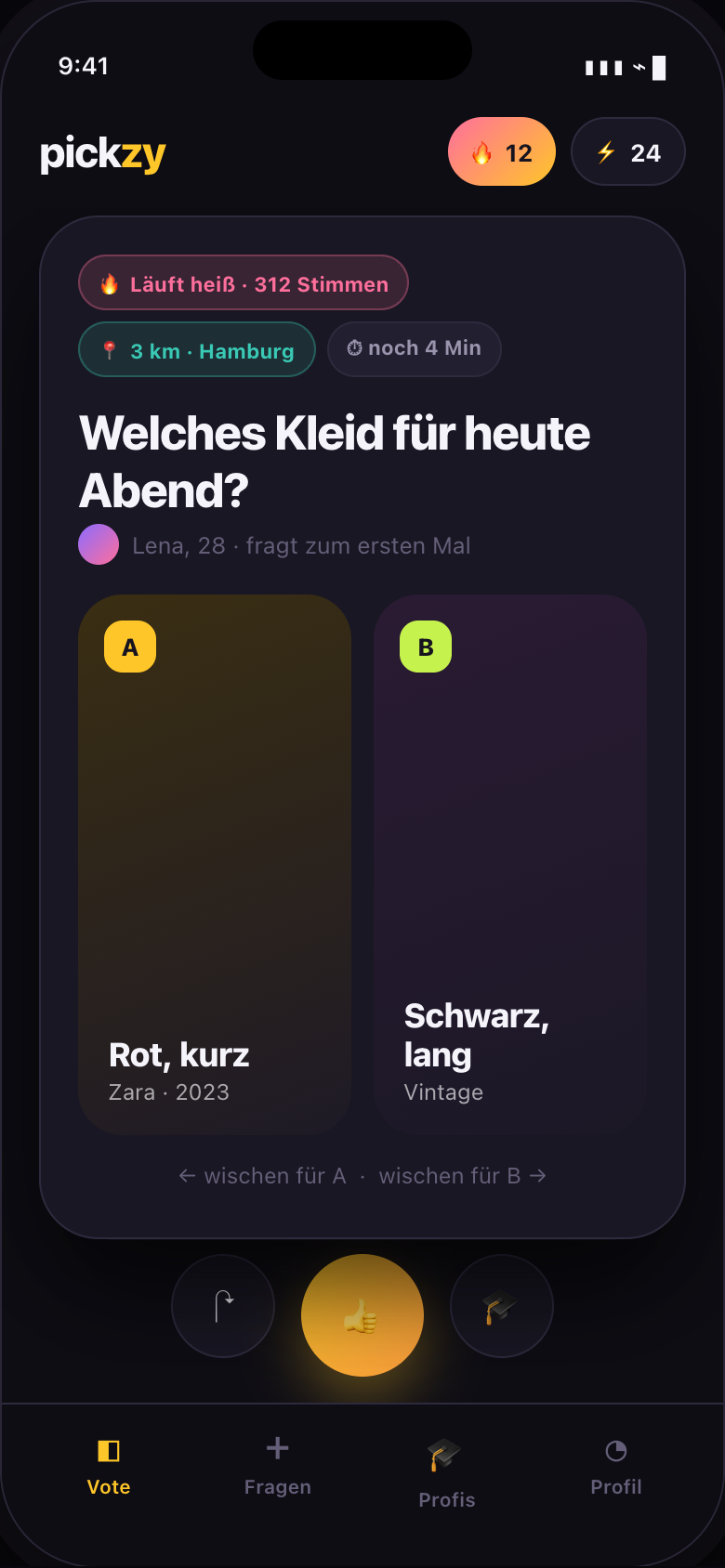Viewport: 725px width, 1568px height.
Task: Open Lena's profile avatar
Action: pyautogui.click(x=99, y=544)
